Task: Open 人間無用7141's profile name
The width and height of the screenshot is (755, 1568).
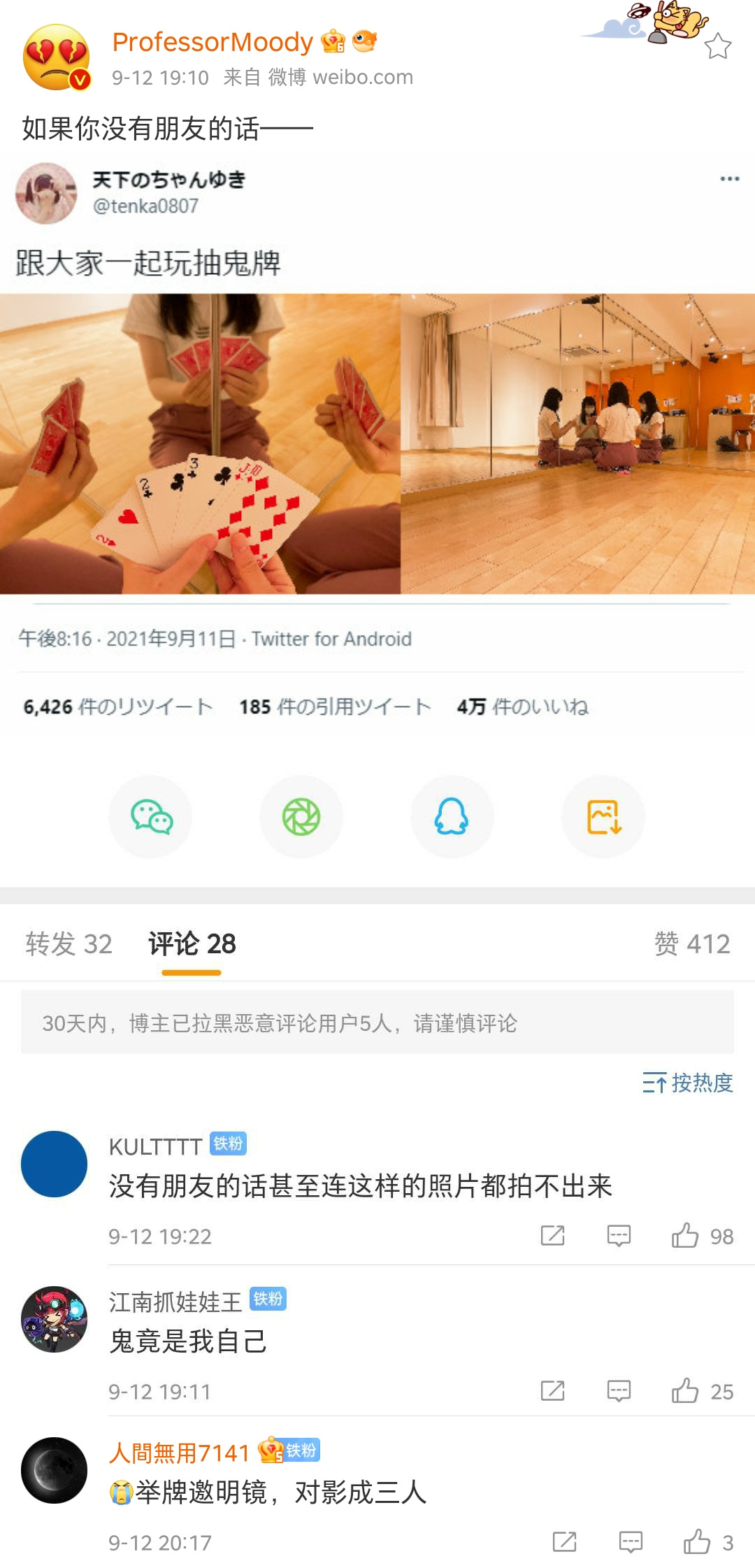Action: 180,1453
